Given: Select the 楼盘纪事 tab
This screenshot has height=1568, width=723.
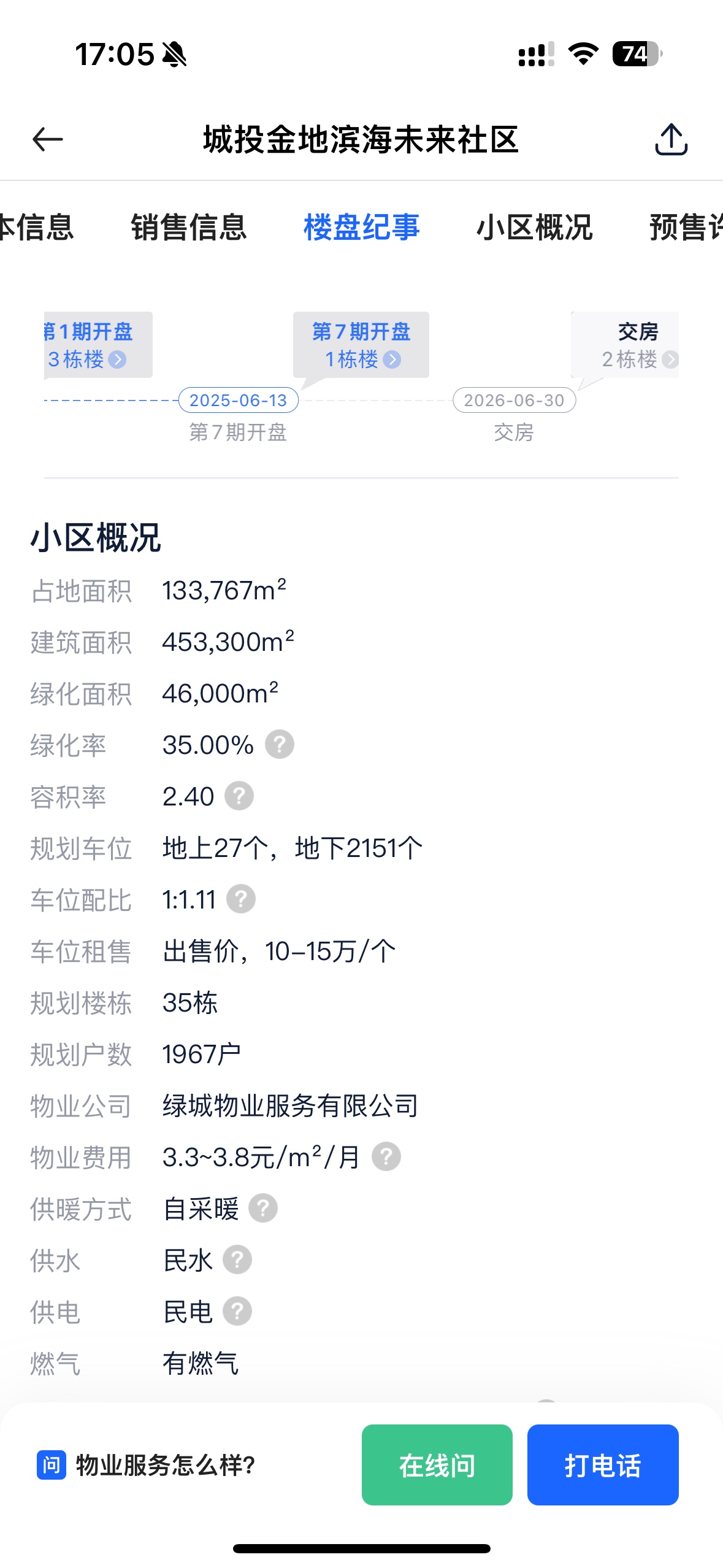Looking at the screenshot, I should point(361,228).
